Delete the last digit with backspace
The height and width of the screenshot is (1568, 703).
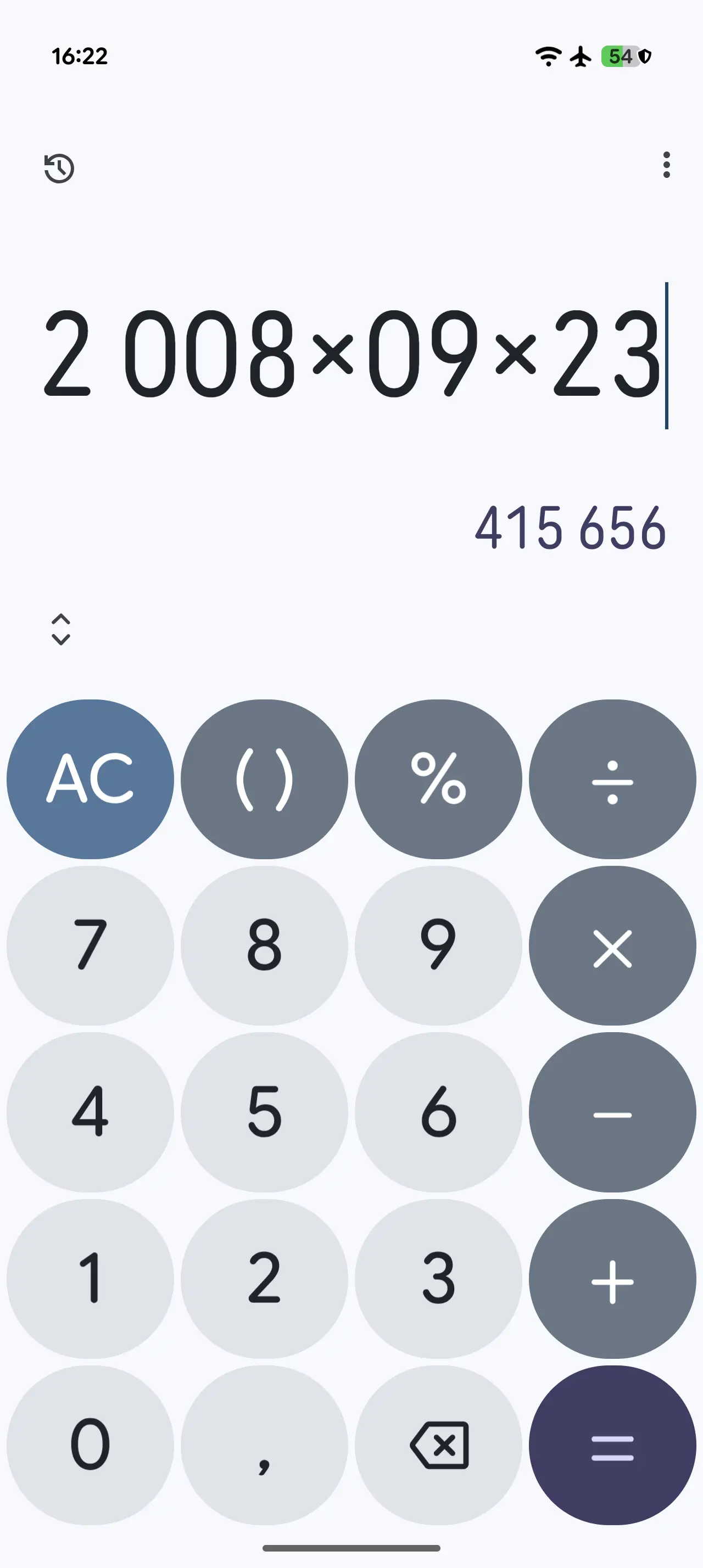coord(438,1446)
